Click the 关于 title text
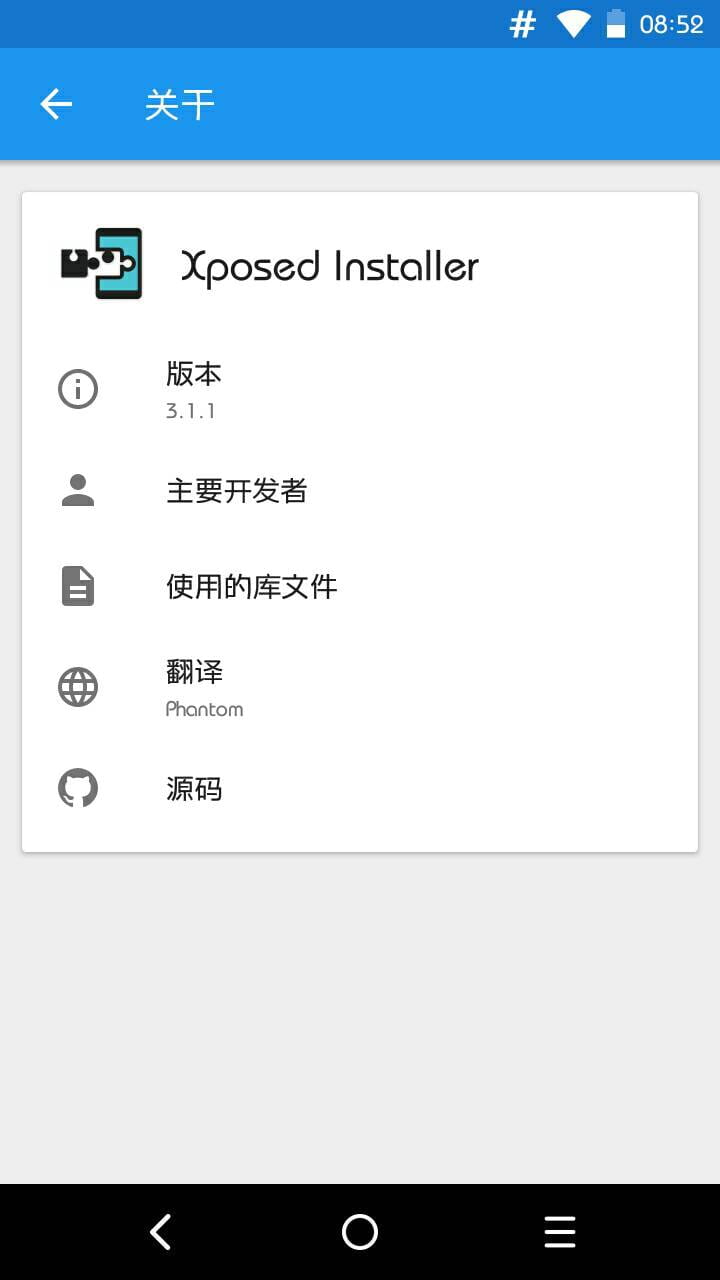This screenshot has height=1280, width=720. pos(178,104)
